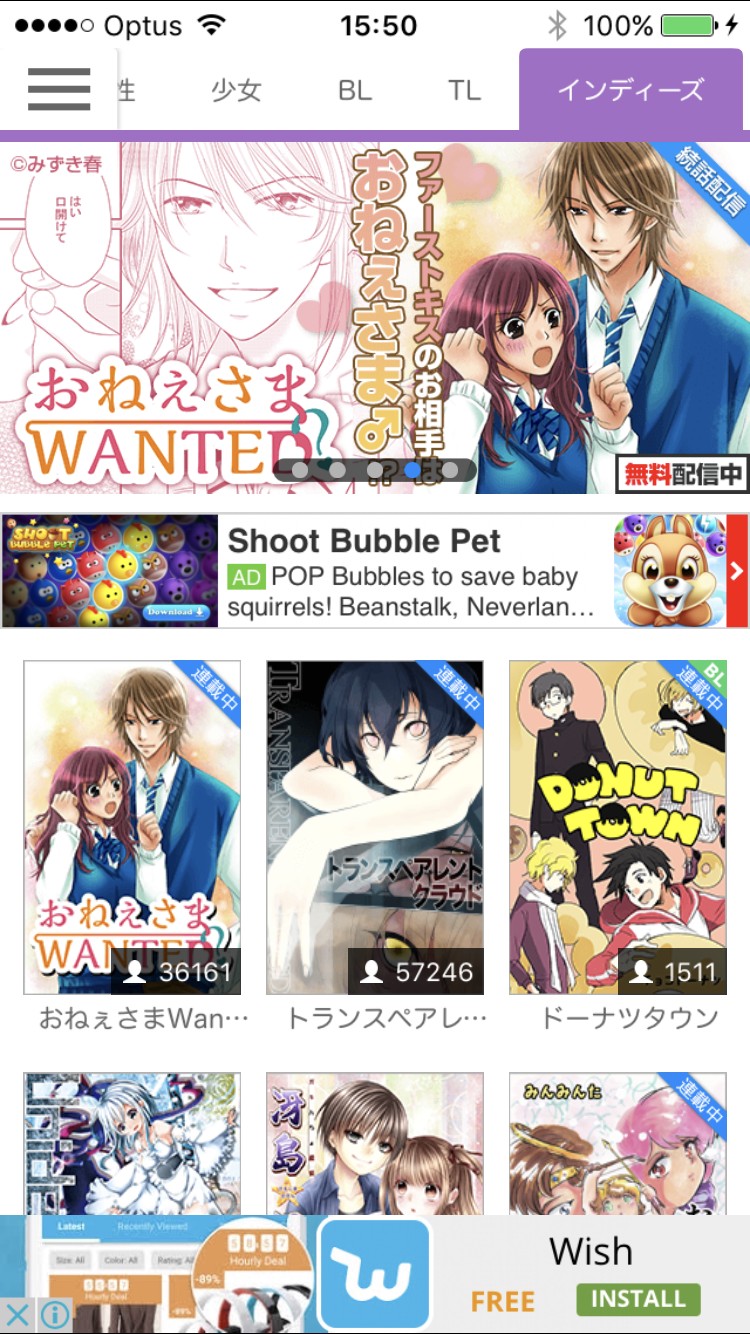Image resolution: width=750 pixels, height=1334 pixels.
Task: Install the Wish app from ad
Action: click(x=638, y=1299)
